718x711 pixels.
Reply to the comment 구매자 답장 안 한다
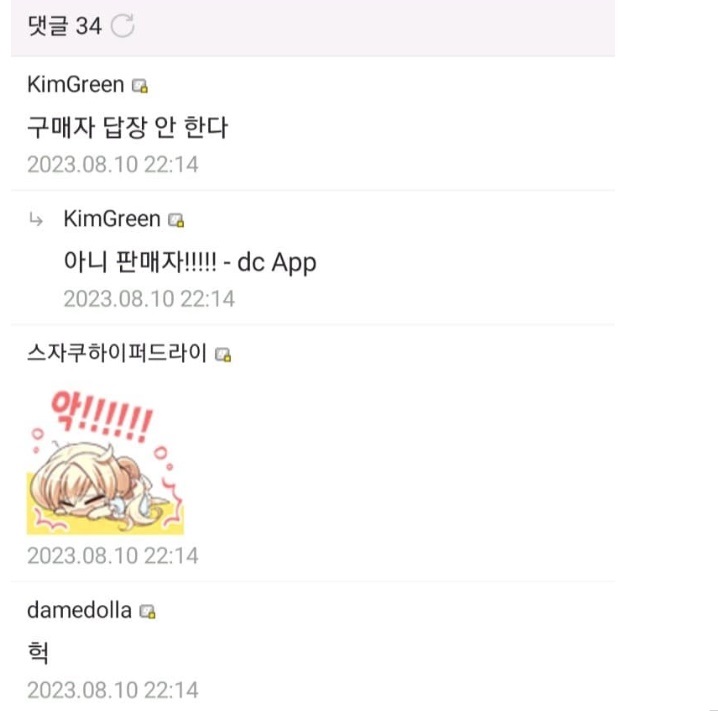128,128
